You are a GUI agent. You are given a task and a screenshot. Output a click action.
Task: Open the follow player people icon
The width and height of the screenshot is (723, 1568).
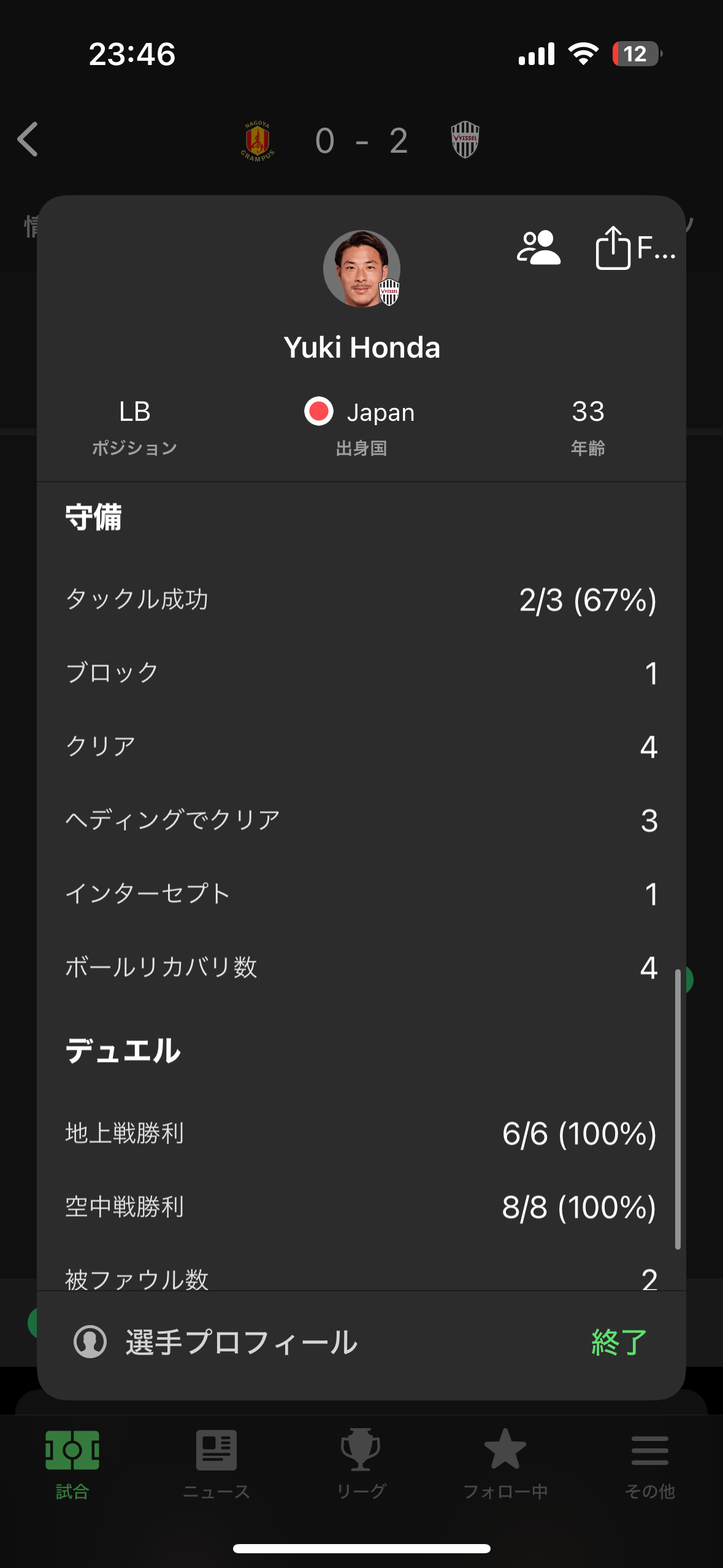(x=538, y=248)
